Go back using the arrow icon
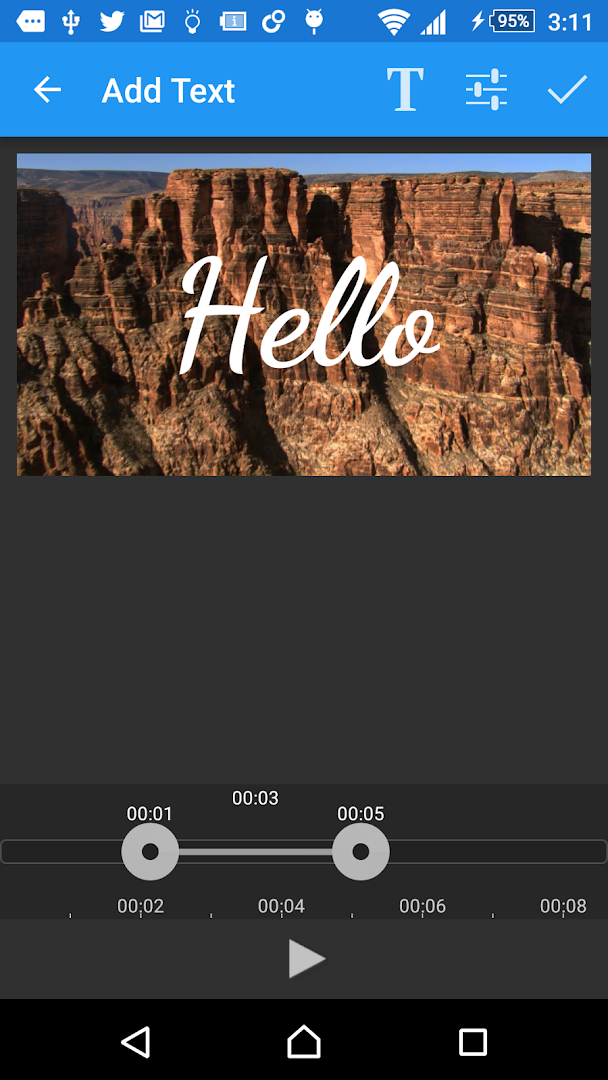The image size is (608, 1080). [x=47, y=90]
